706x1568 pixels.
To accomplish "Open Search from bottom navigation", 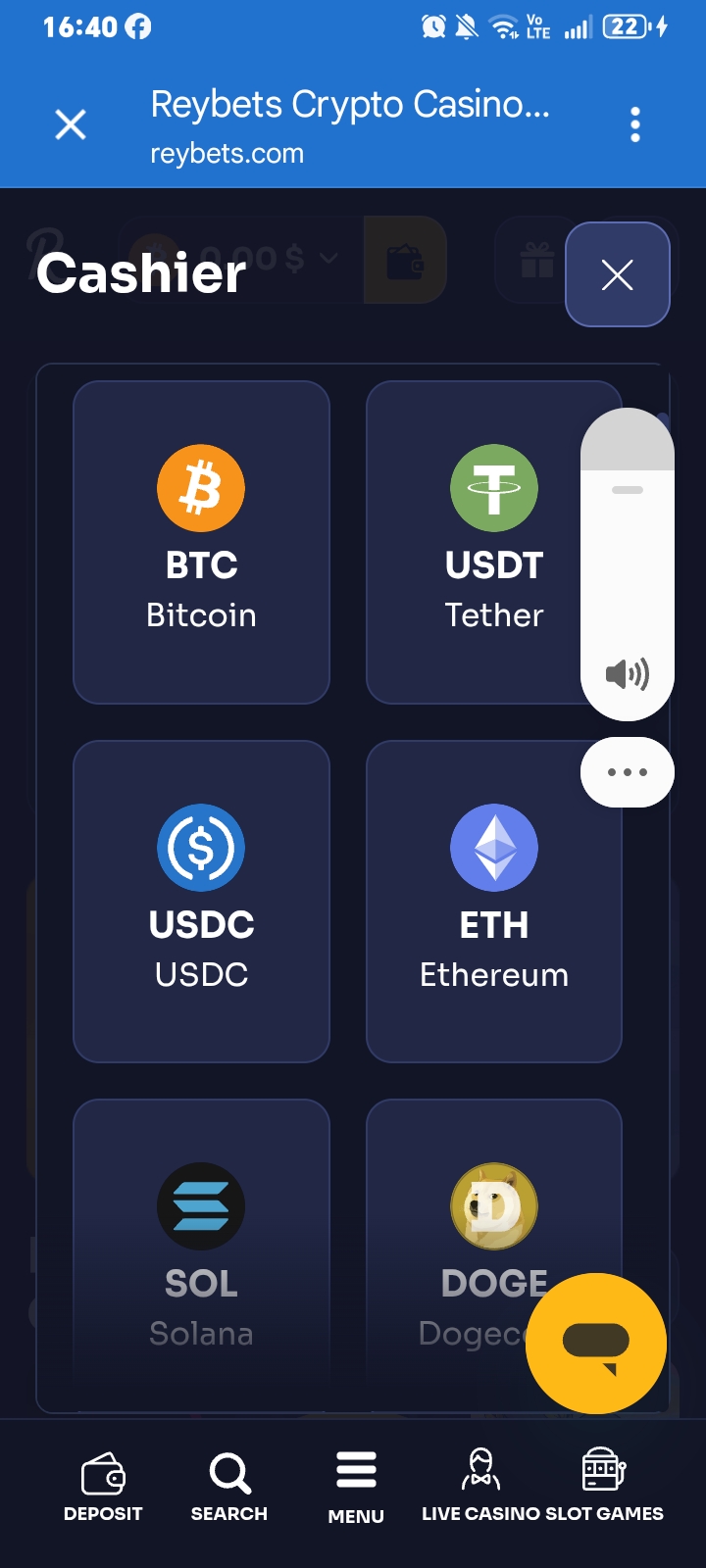I will 229,1486.
